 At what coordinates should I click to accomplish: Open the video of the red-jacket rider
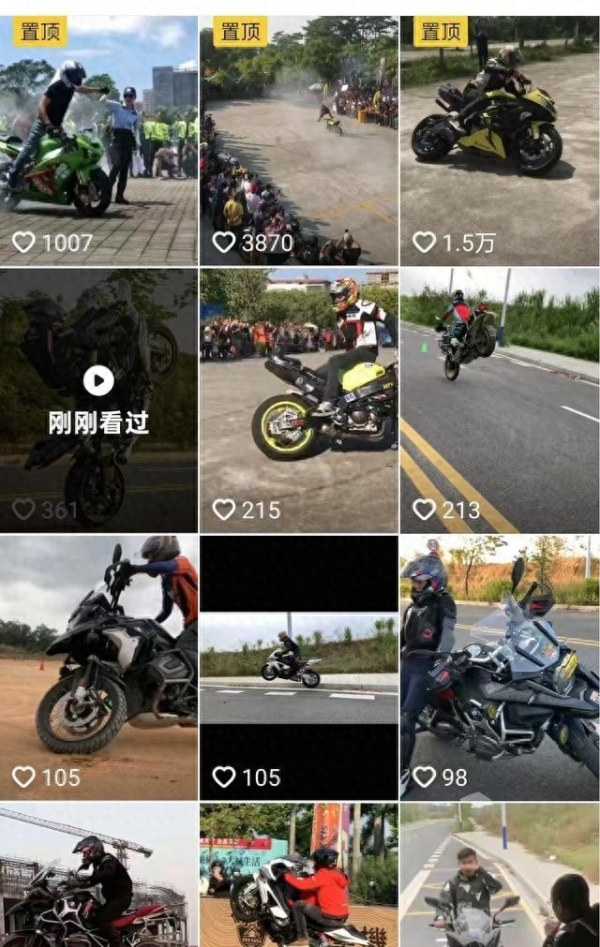point(298,875)
